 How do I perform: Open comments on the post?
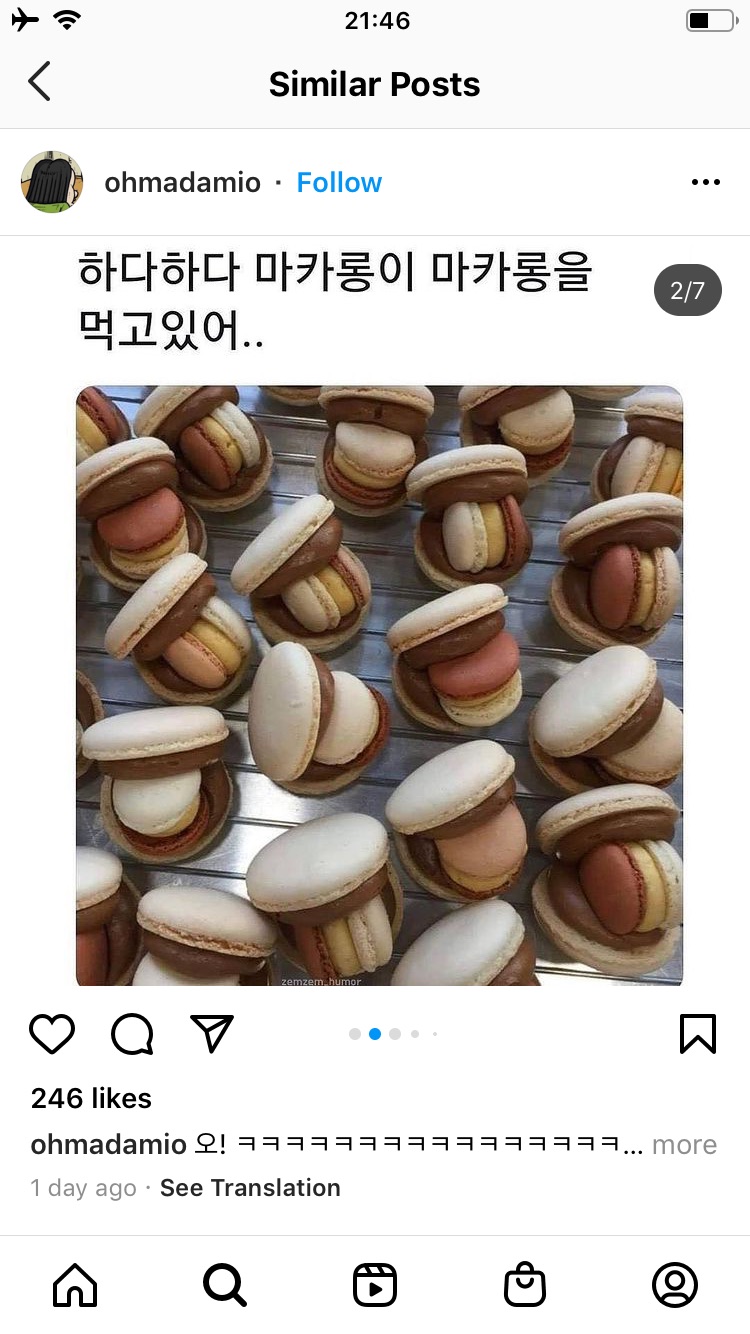coord(132,1034)
